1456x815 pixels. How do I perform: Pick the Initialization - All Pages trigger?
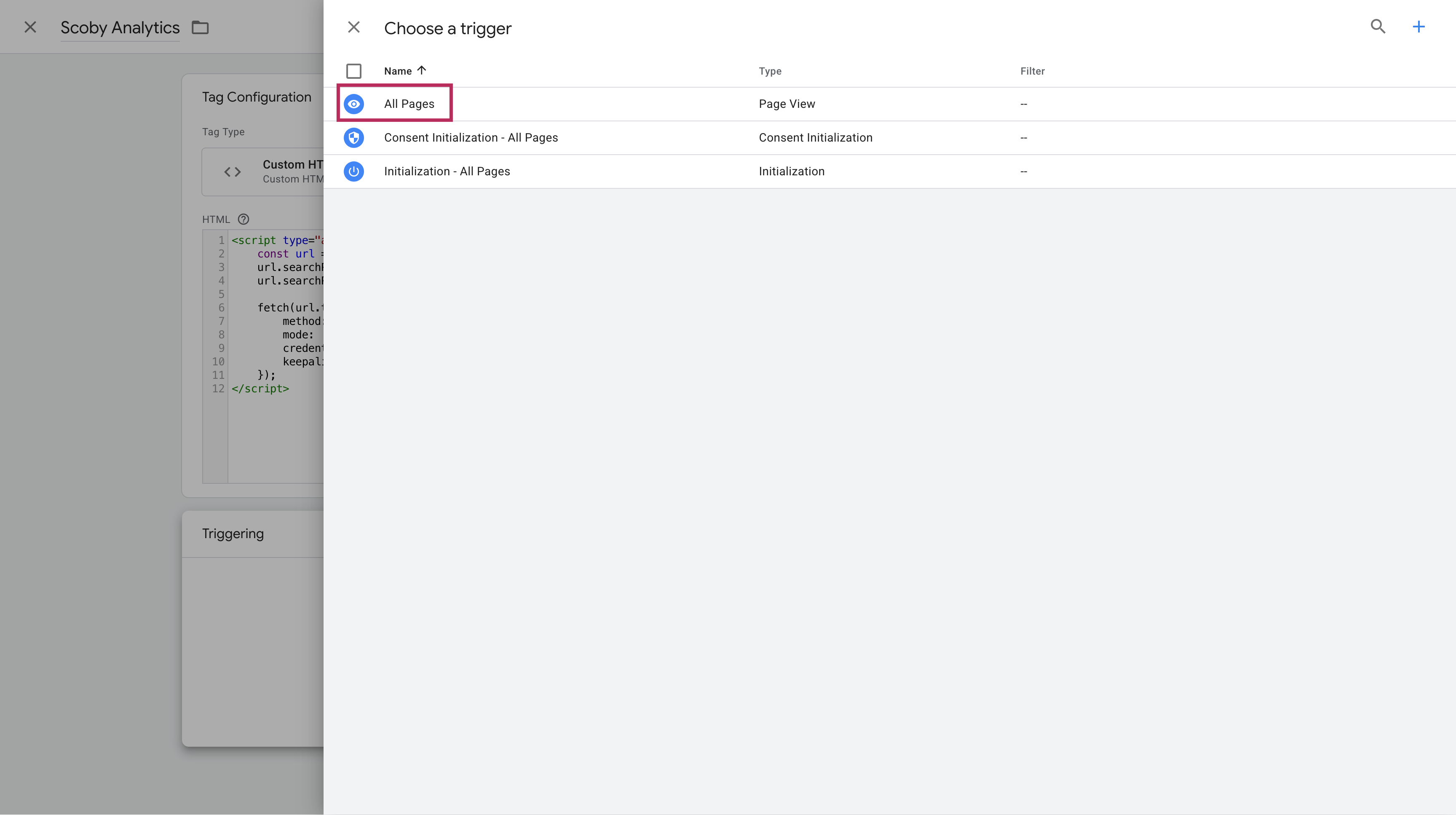coord(447,171)
